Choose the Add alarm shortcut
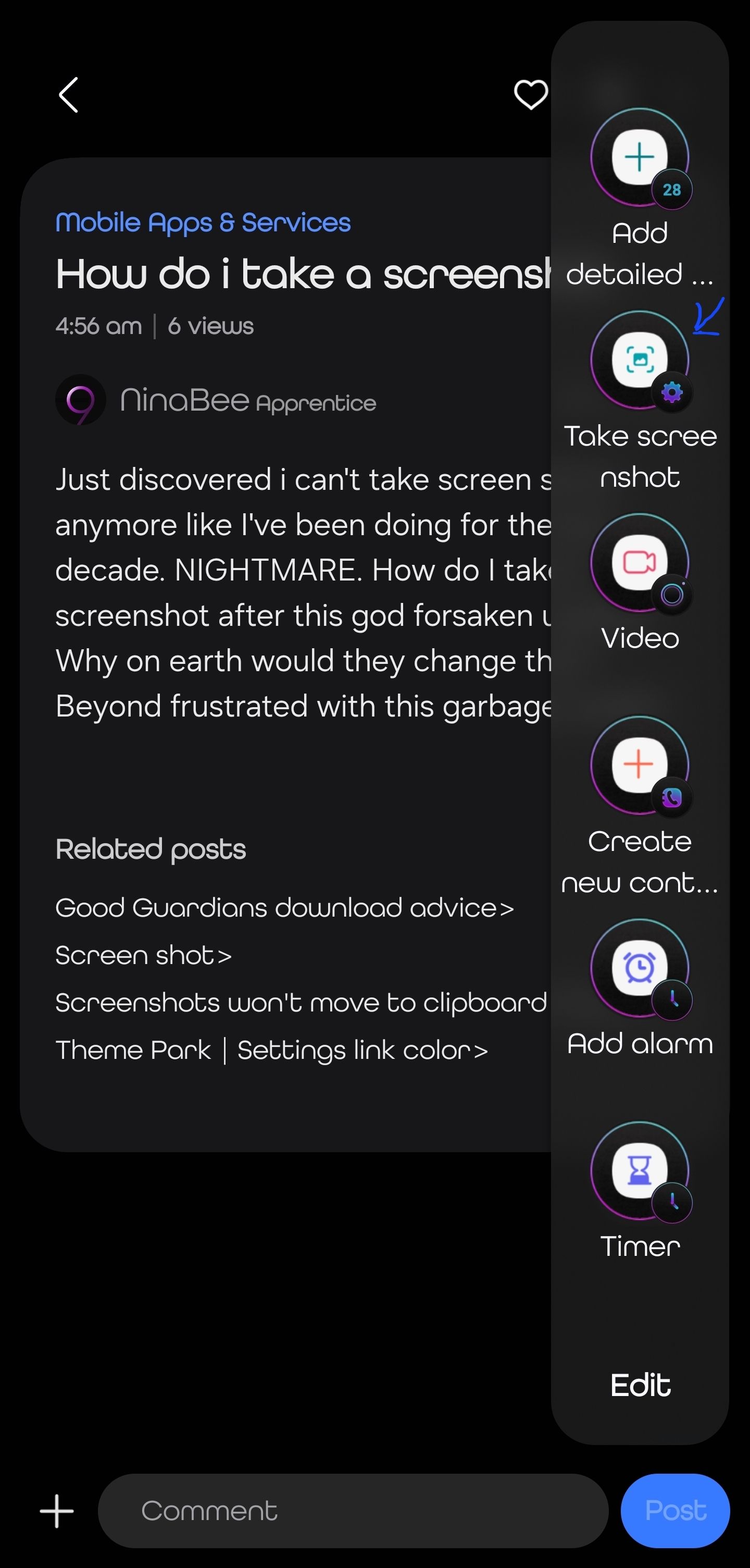Viewport: 750px width, 1568px height. pos(639,967)
